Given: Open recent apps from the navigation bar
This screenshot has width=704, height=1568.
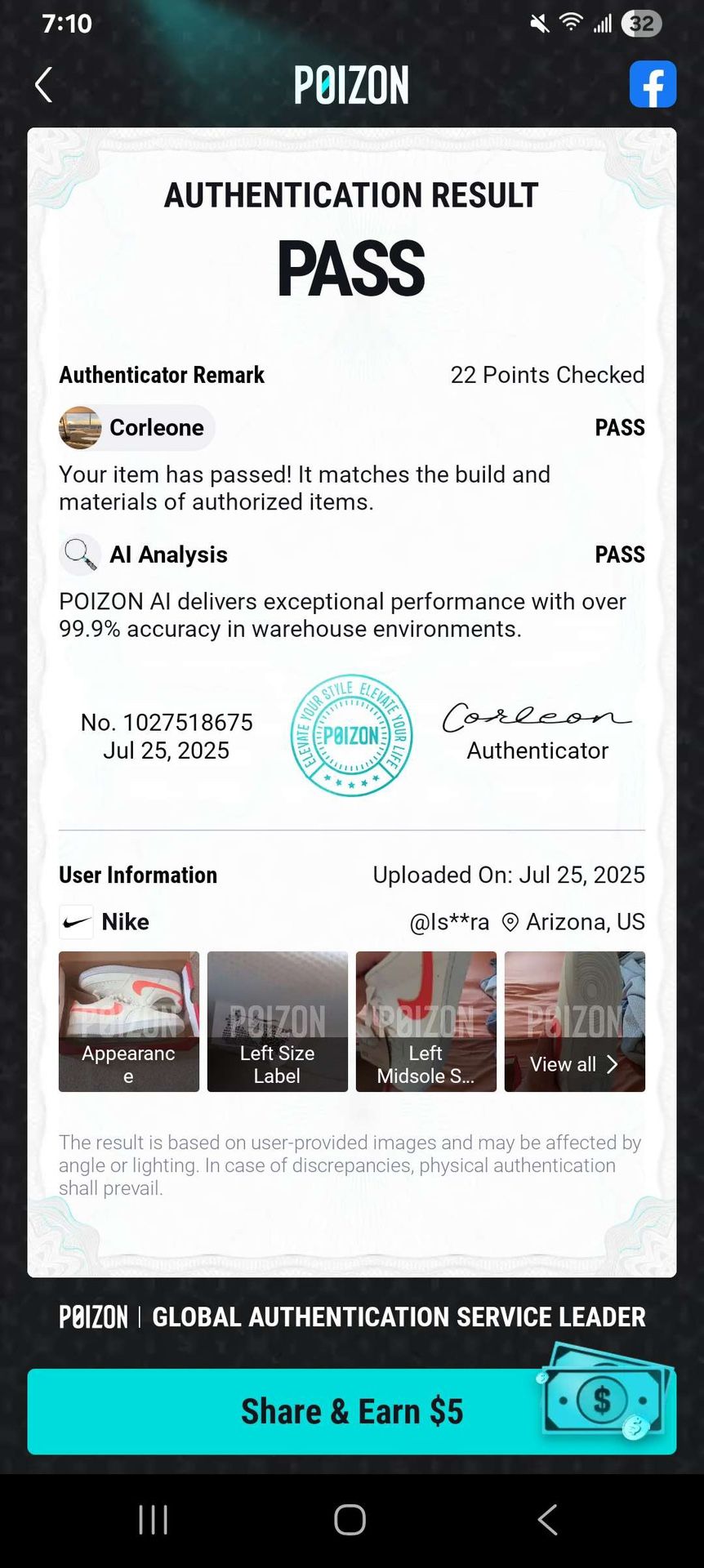Looking at the screenshot, I should point(154,1520).
